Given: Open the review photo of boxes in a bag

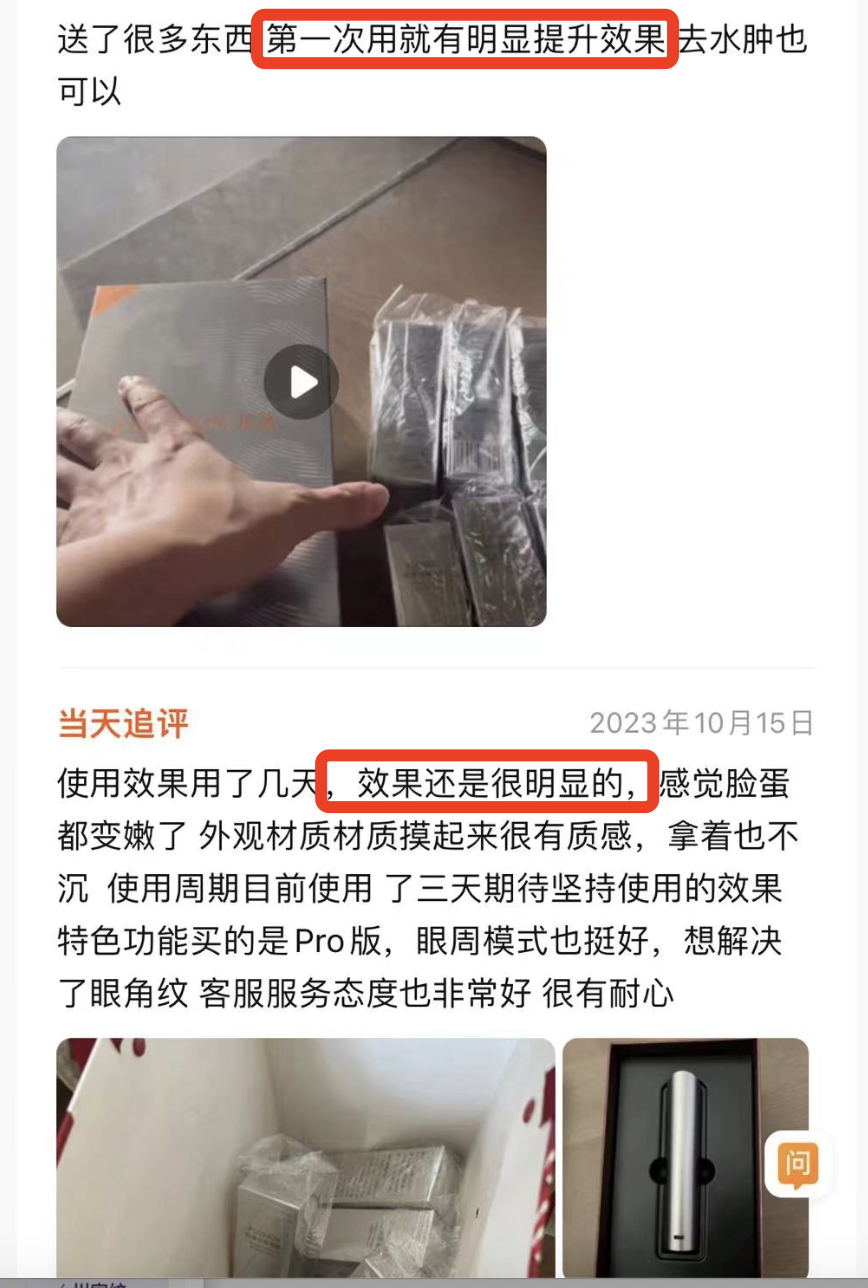Looking at the screenshot, I should point(305,1160).
